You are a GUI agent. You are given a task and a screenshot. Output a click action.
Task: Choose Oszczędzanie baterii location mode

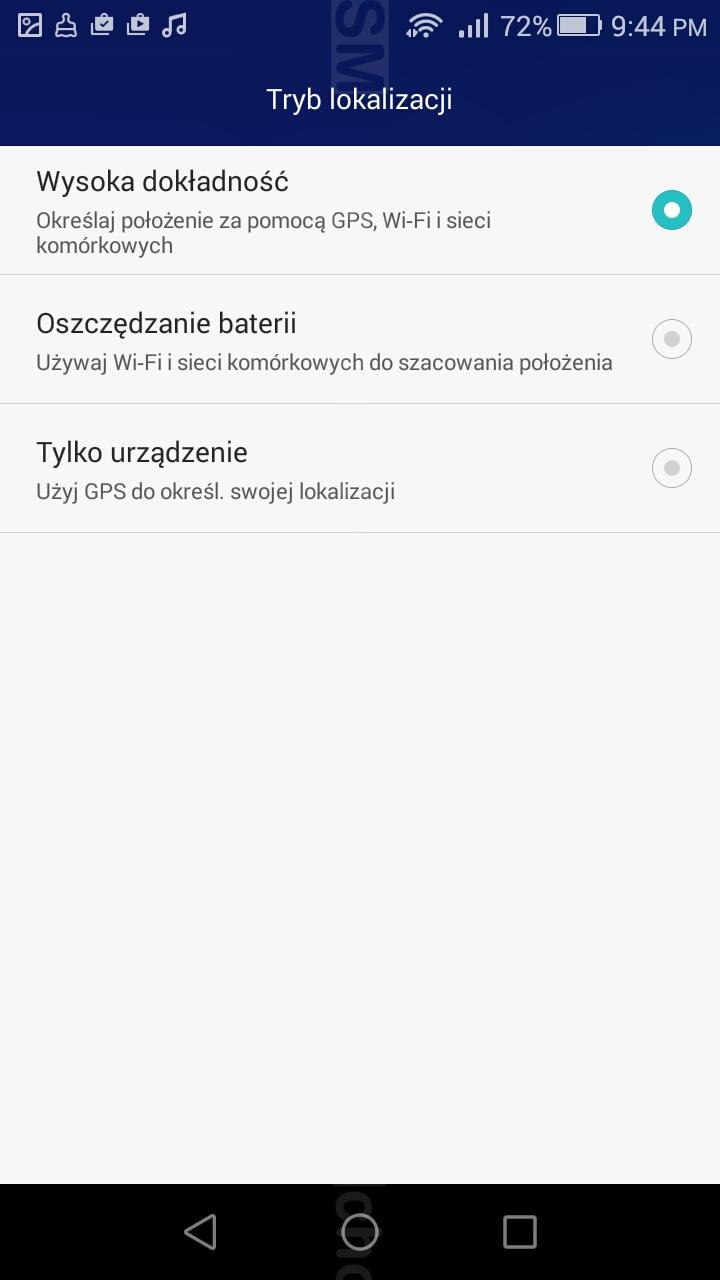point(360,339)
